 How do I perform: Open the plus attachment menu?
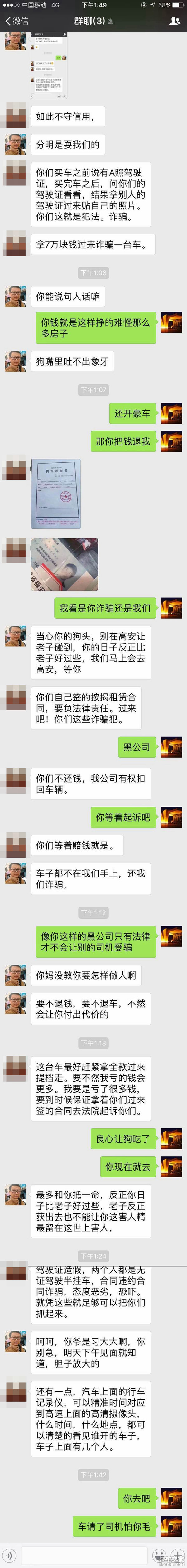(177, 1556)
